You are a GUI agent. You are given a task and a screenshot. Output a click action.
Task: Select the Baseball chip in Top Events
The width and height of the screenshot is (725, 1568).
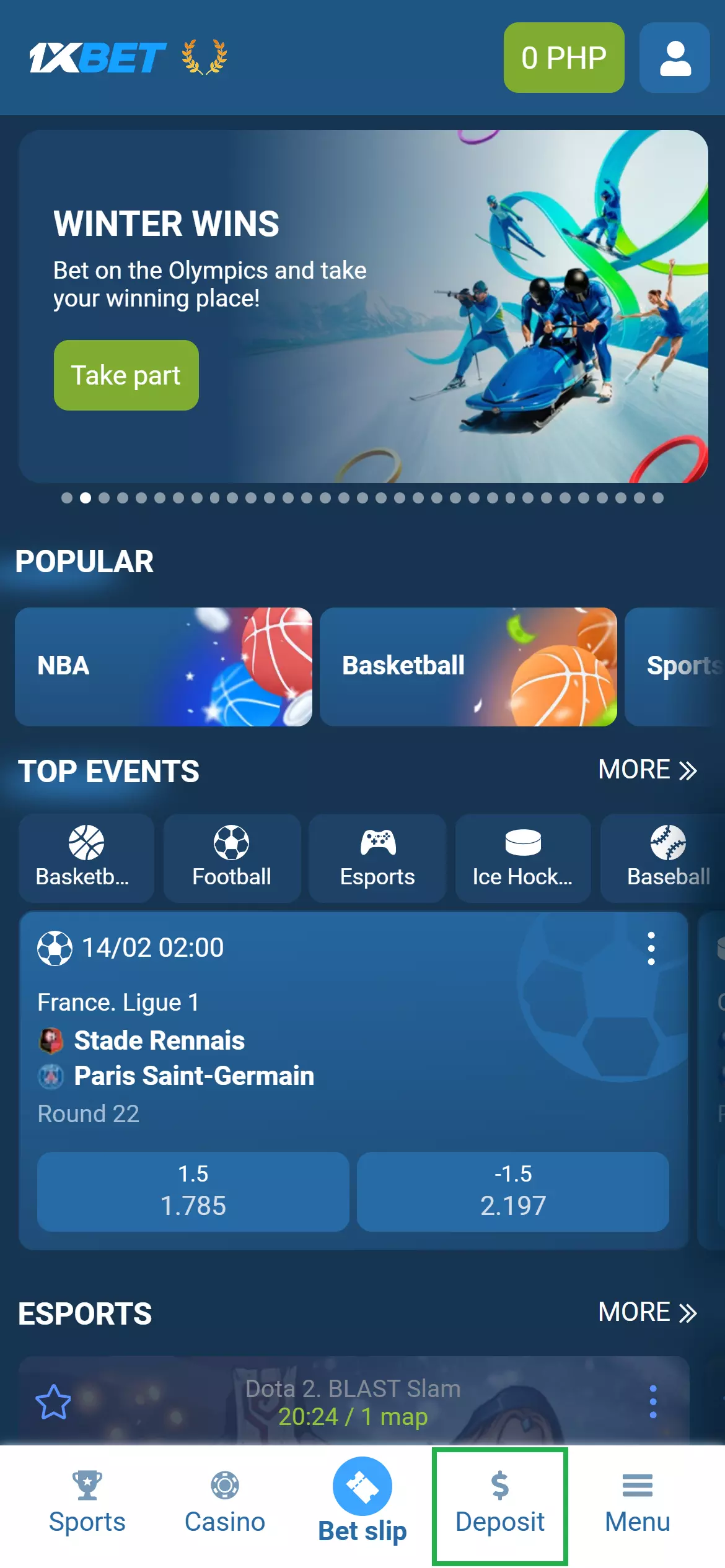(667, 858)
